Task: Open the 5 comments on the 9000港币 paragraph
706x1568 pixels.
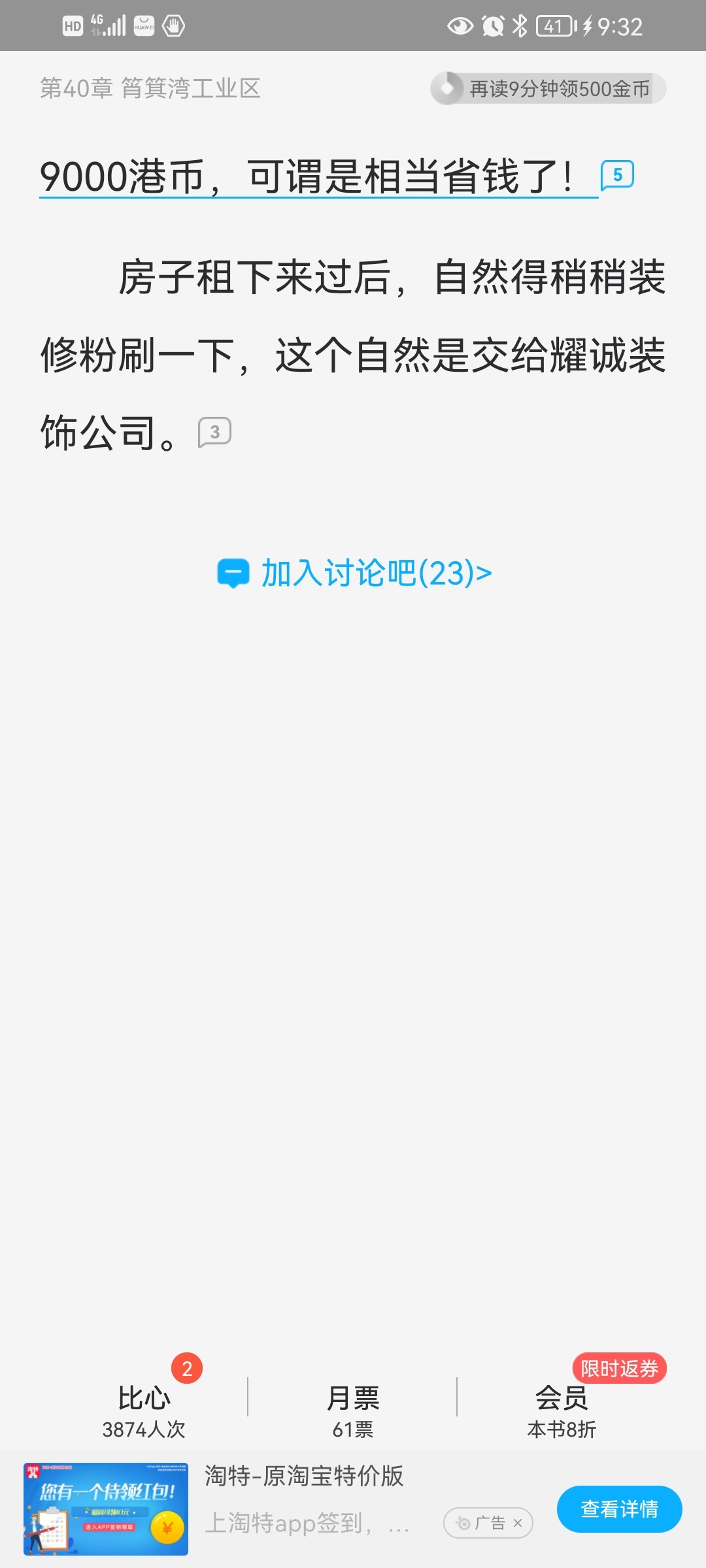Action: pos(617,175)
